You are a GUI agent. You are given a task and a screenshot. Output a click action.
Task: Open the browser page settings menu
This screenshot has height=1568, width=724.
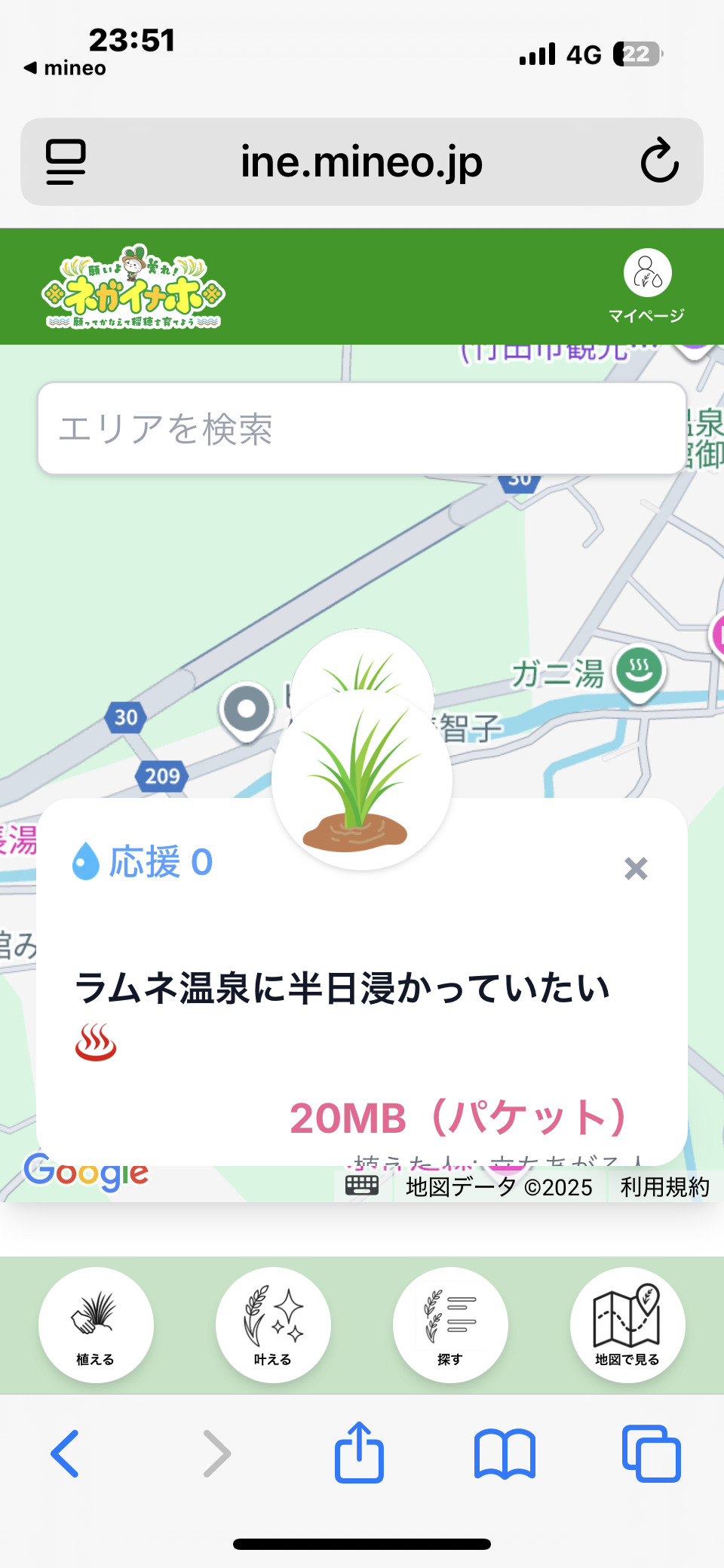(66, 161)
